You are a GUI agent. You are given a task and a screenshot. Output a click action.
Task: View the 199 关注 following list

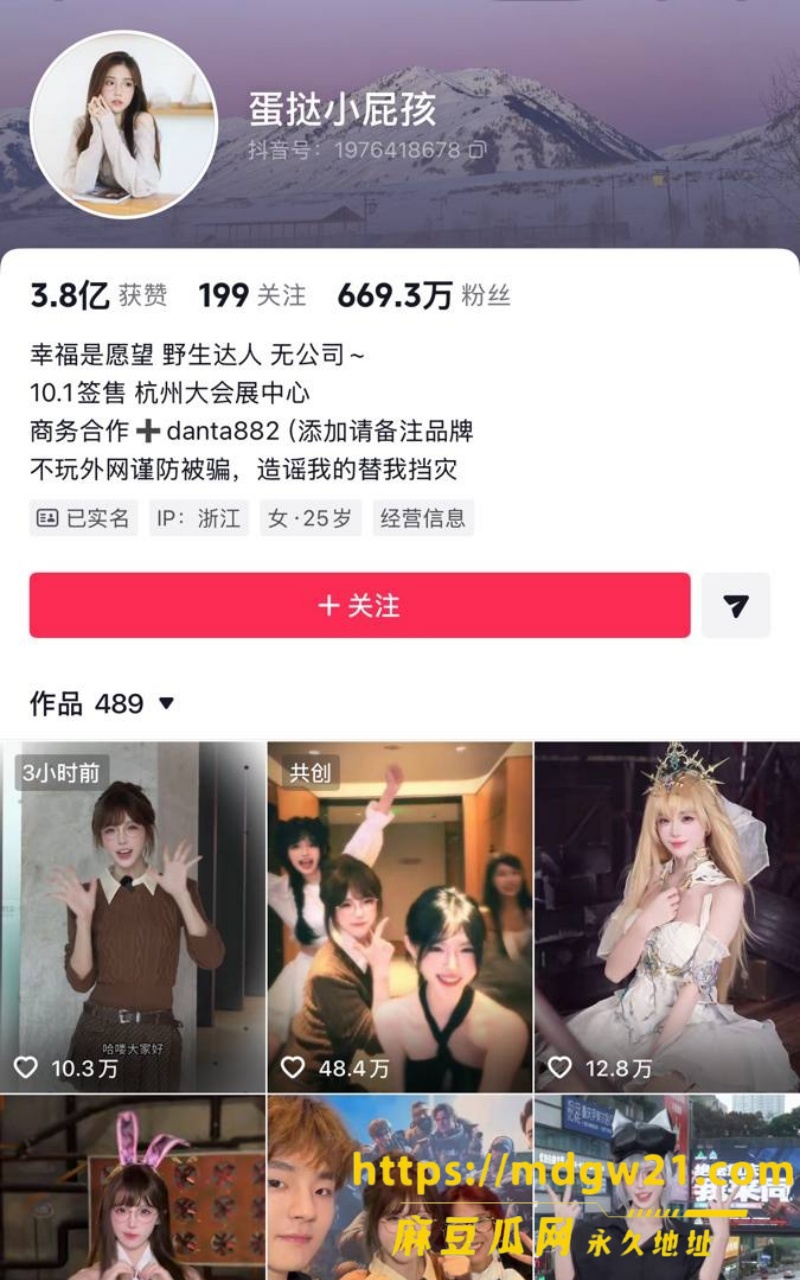(x=252, y=296)
